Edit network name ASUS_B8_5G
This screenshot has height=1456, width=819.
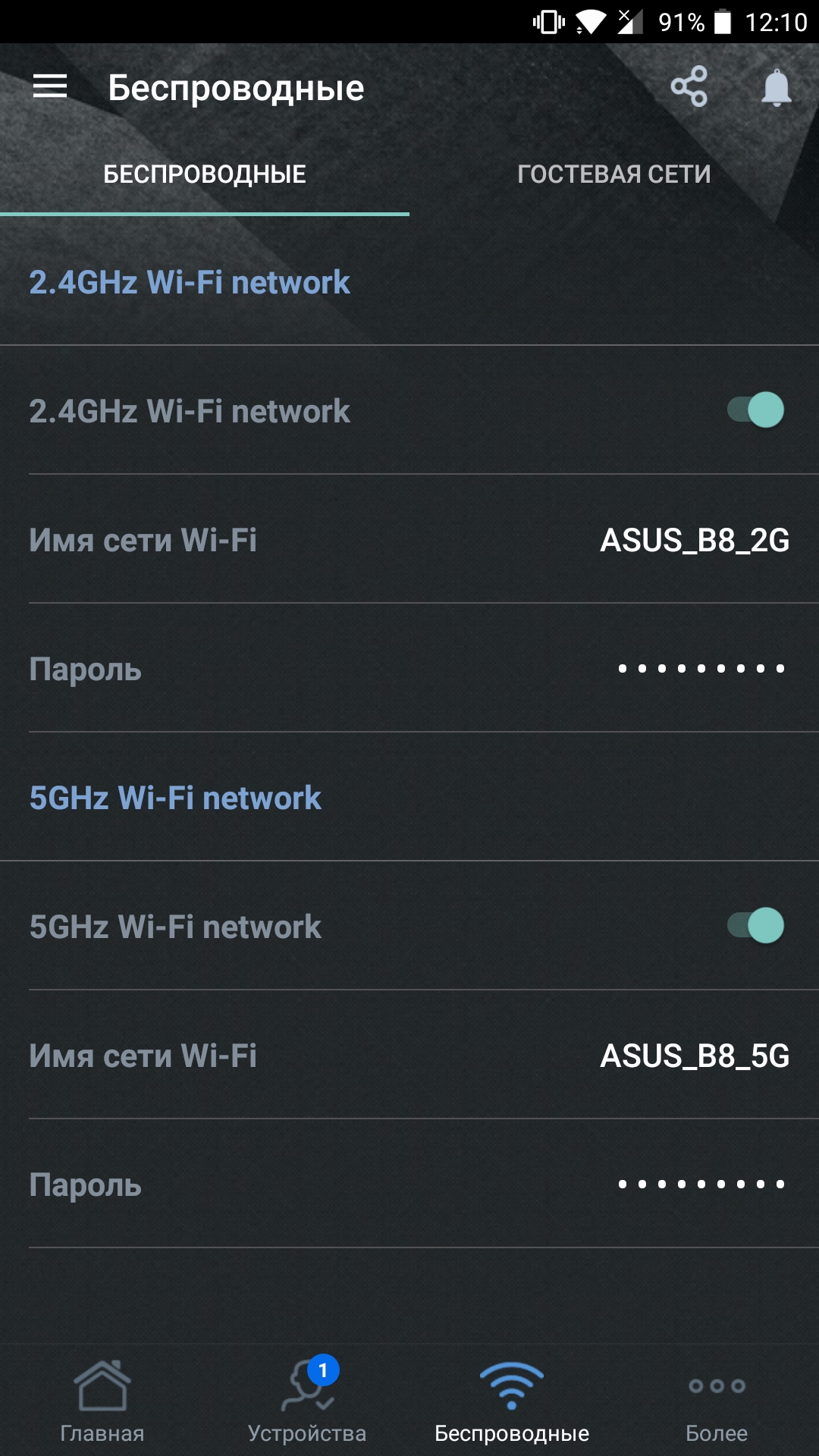[x=409, y=1056]
